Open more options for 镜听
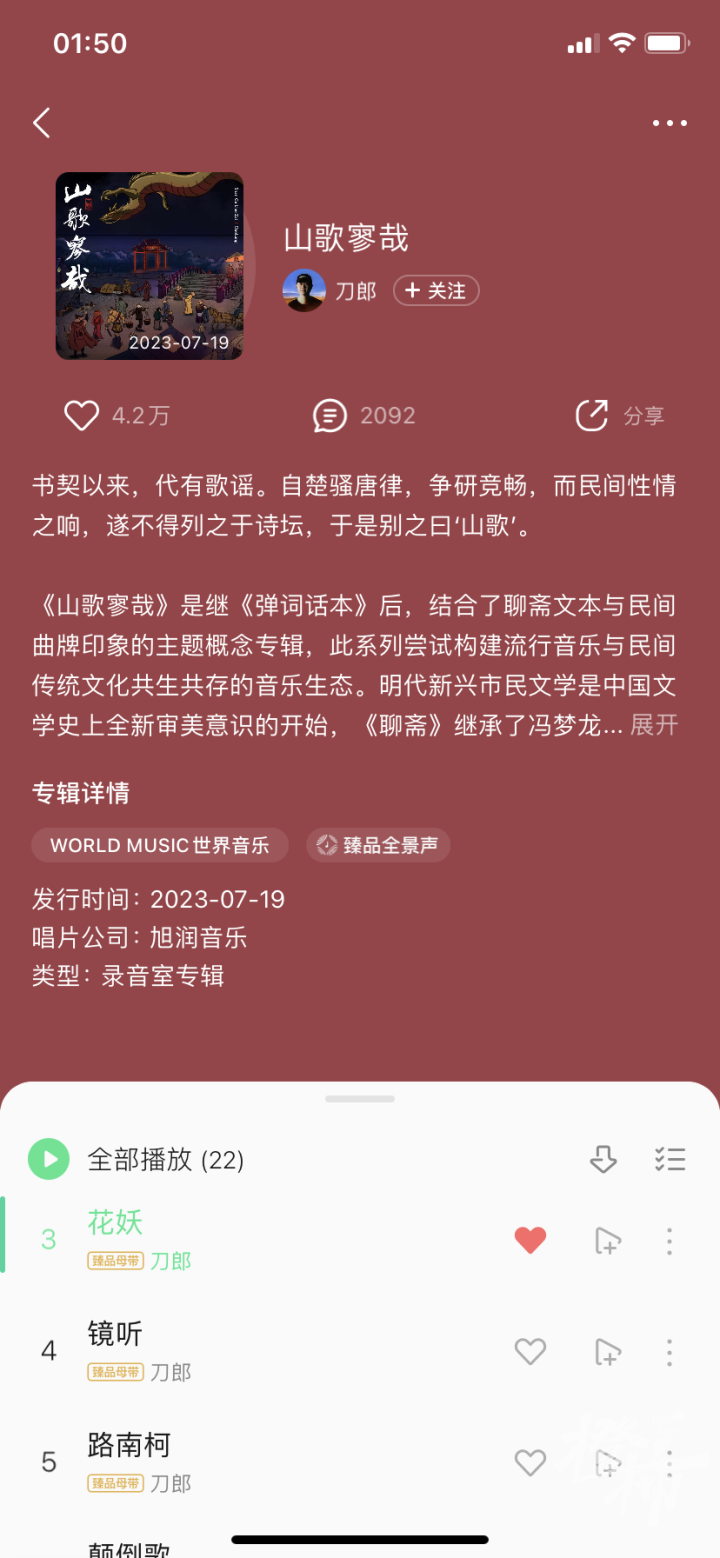The image size is (720, 1558). (x=669, y=1352)
